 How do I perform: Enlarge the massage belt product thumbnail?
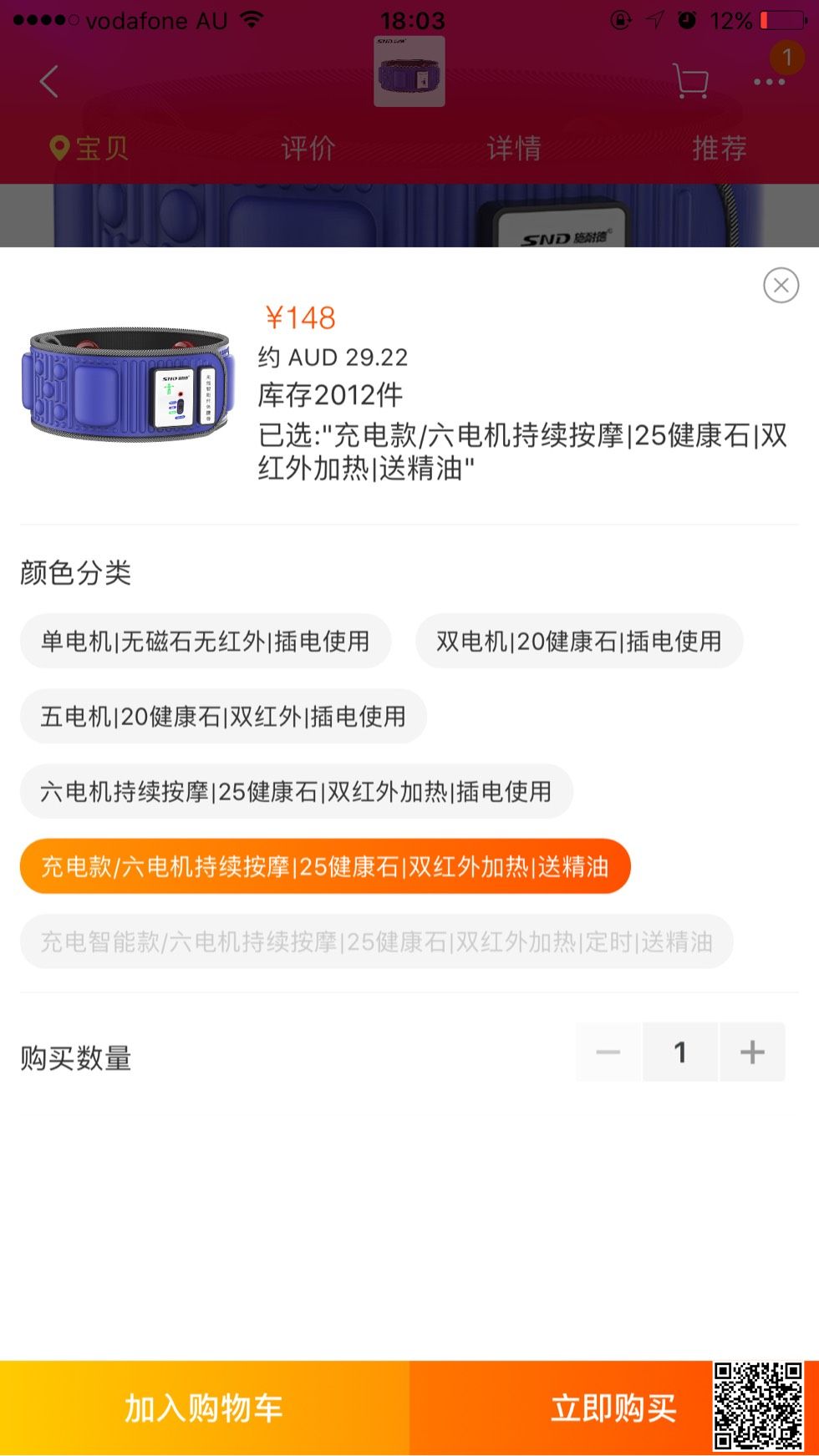tap(129, 383)
